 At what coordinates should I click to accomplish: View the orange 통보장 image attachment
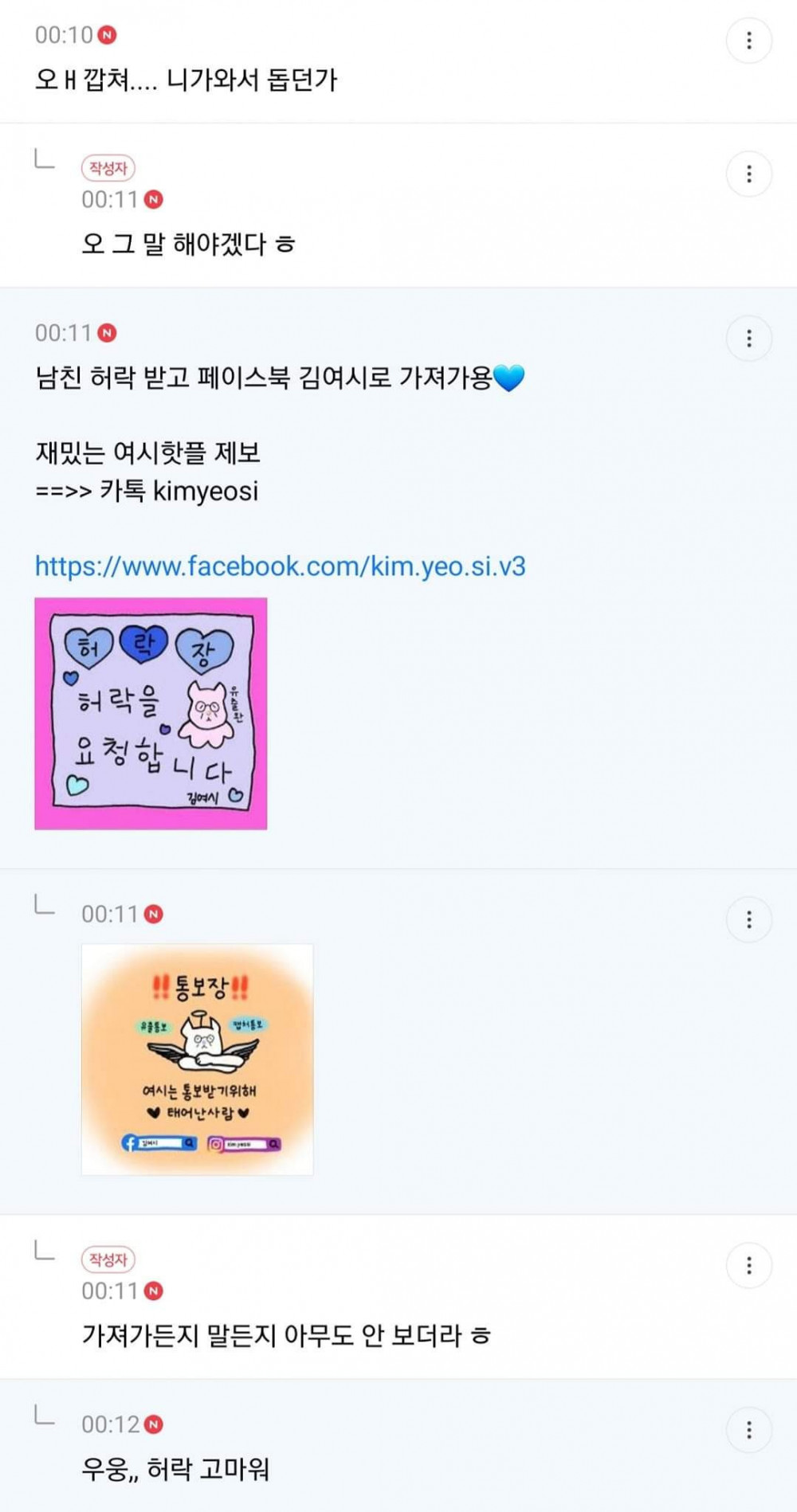click(197, 1059)
